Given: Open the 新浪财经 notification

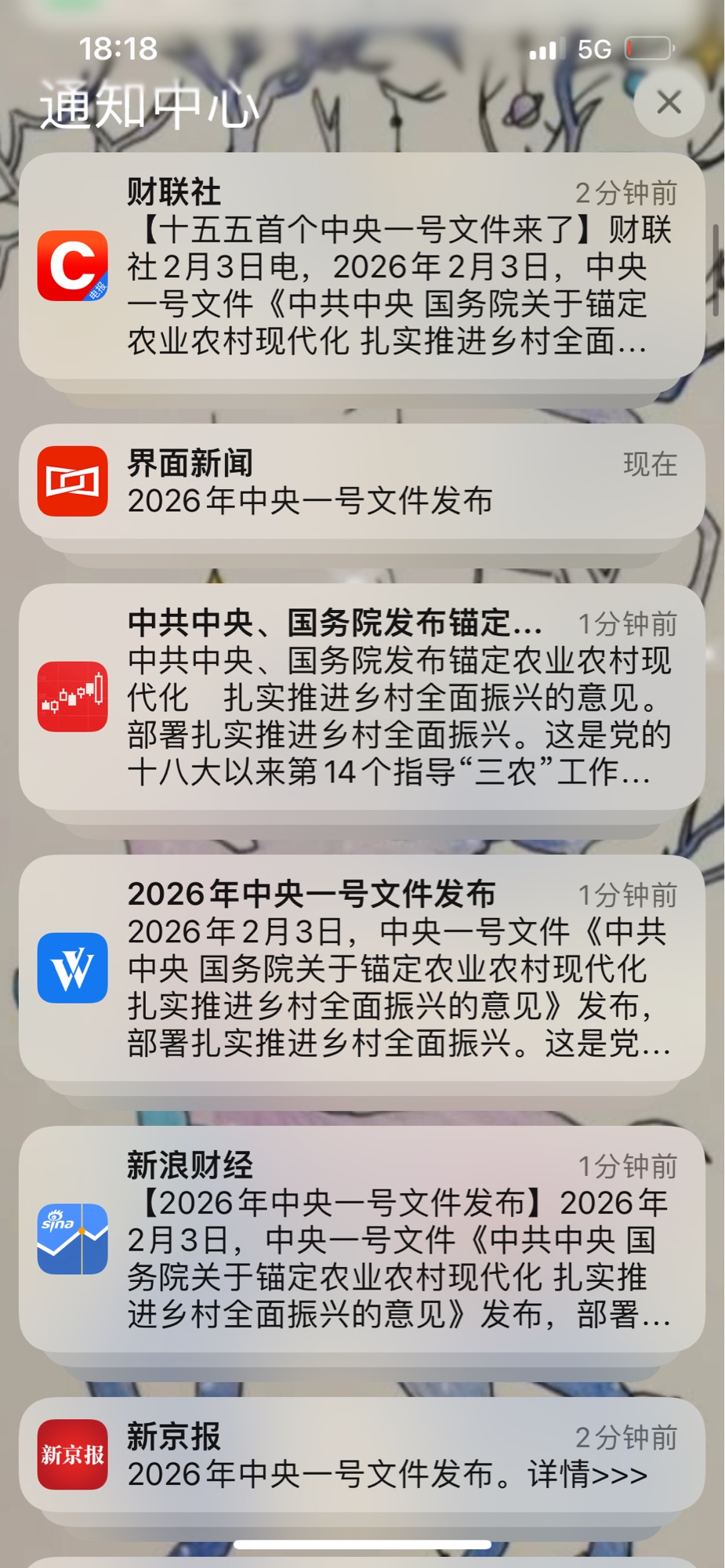Looking at the screenshot, I should pos(362,1240).
